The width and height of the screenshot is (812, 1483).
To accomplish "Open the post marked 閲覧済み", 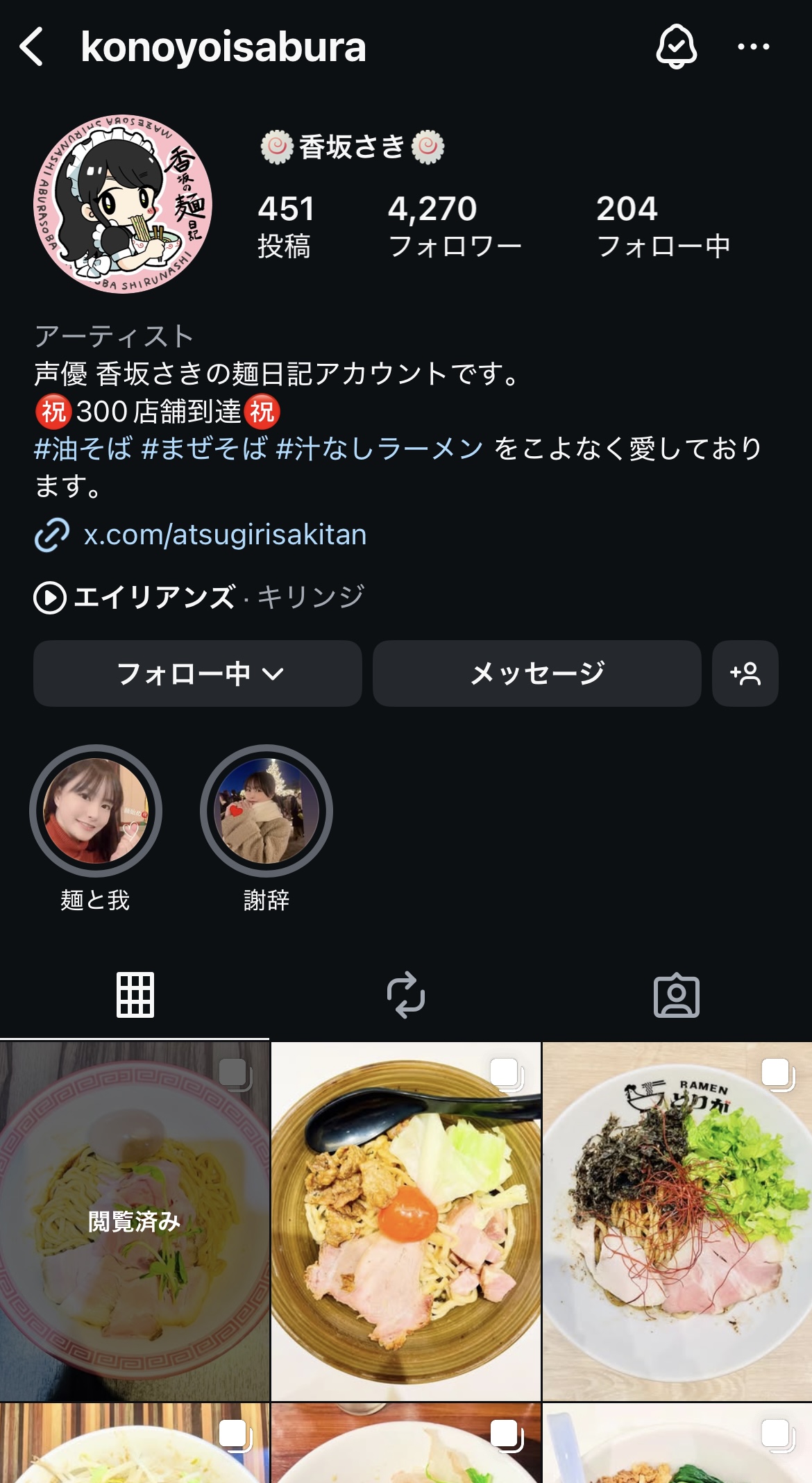I will (134, 1221).
